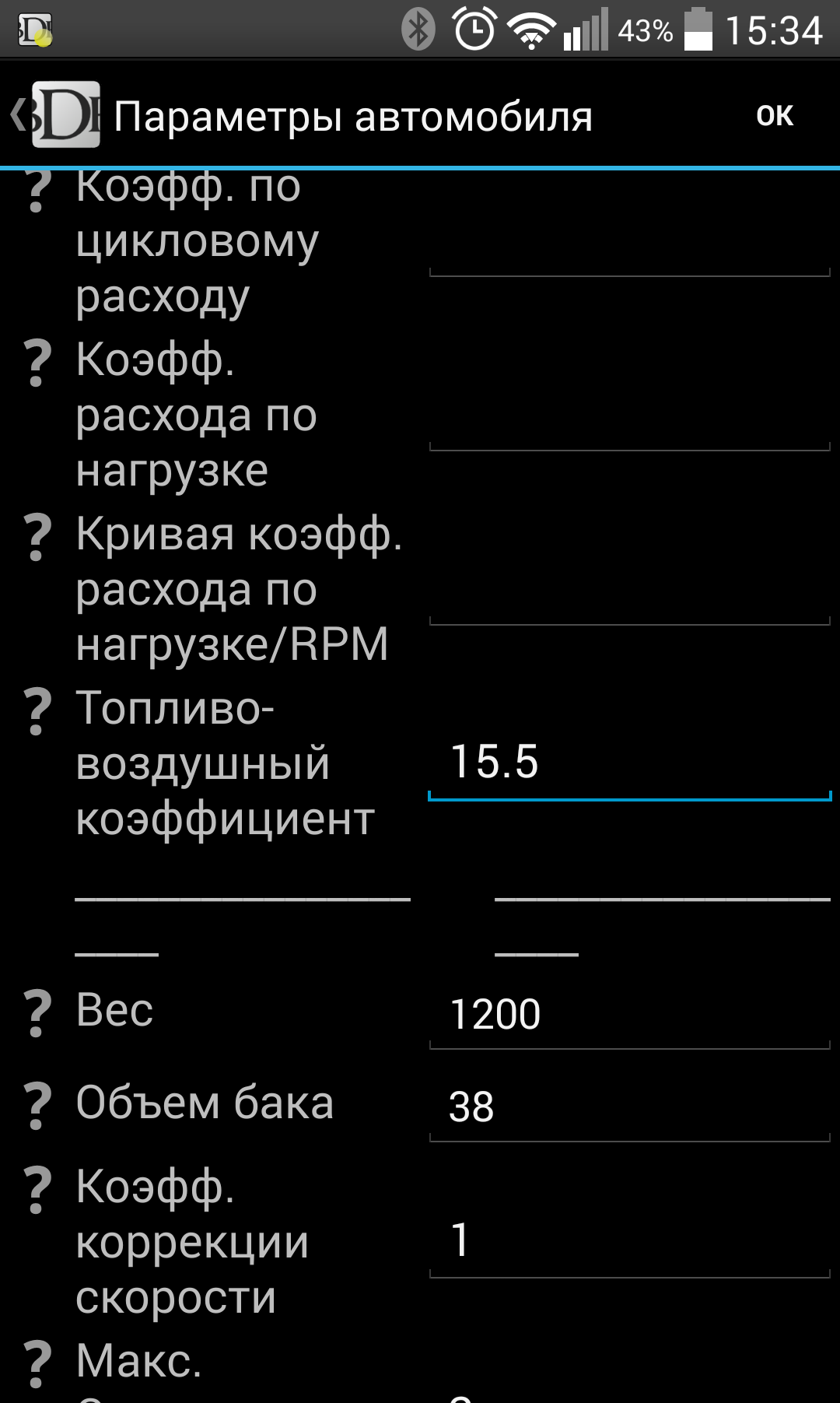
Task: Show help for Объем бака
Action: click(37, 1106)
